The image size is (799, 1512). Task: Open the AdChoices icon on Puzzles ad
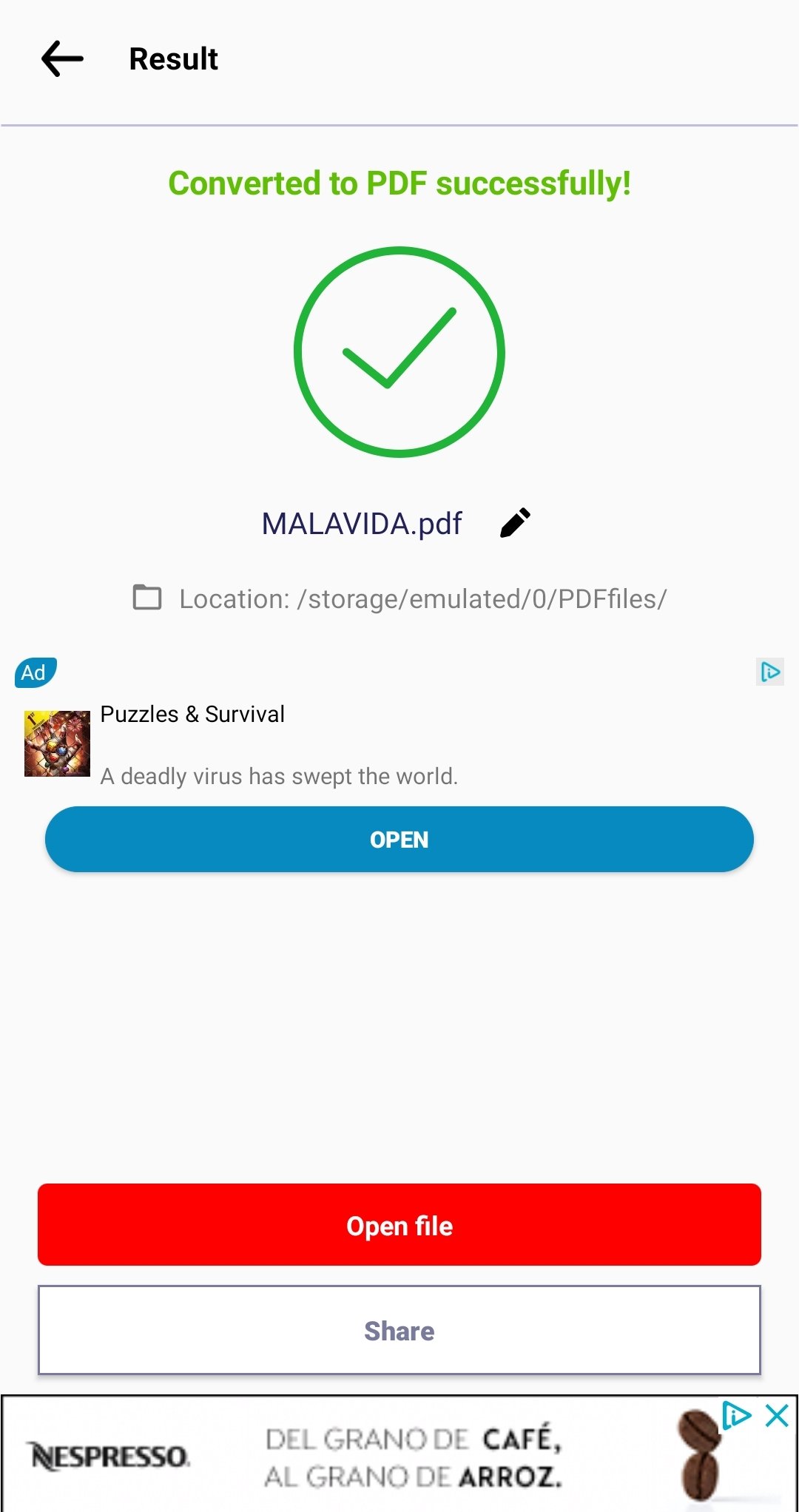[x=769, y=672]
